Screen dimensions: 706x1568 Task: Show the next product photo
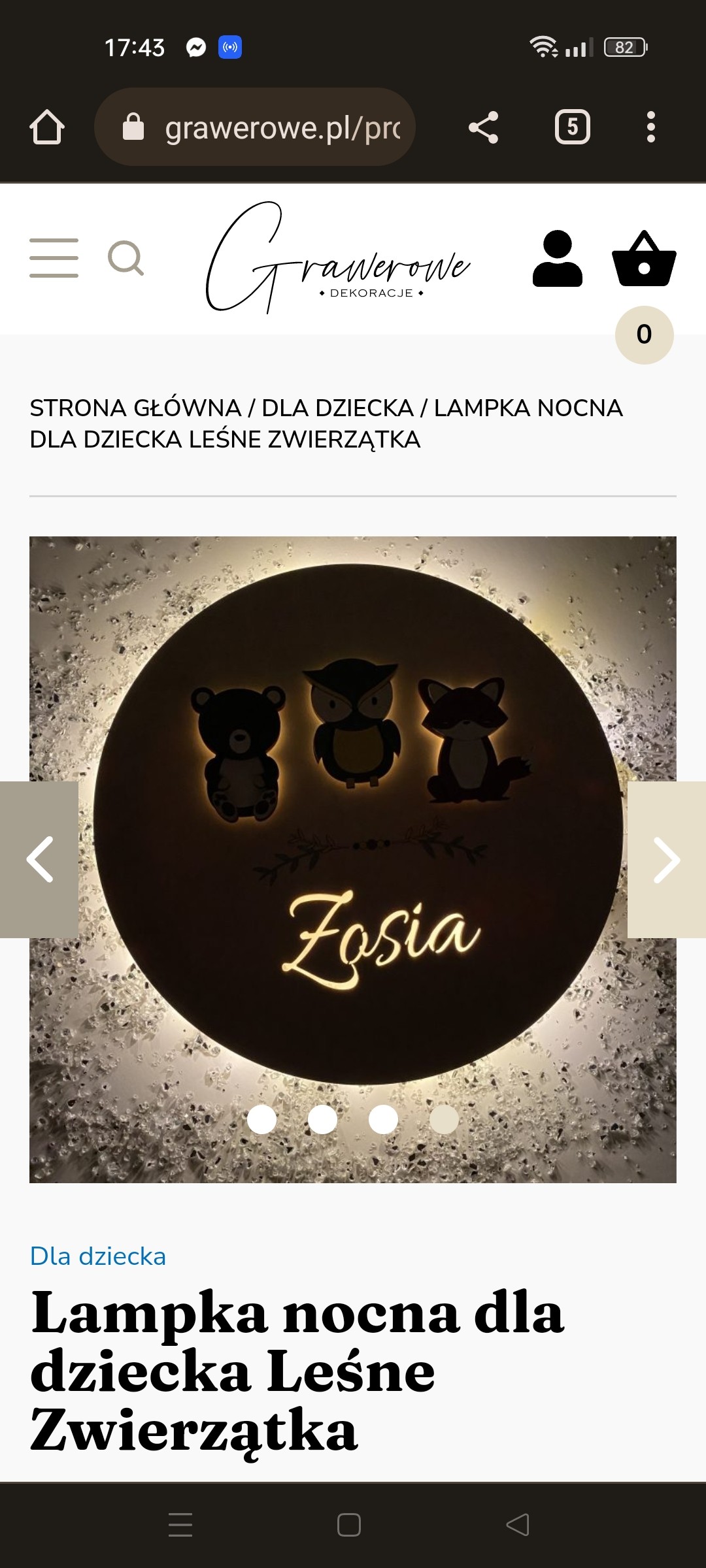point(667,860)
